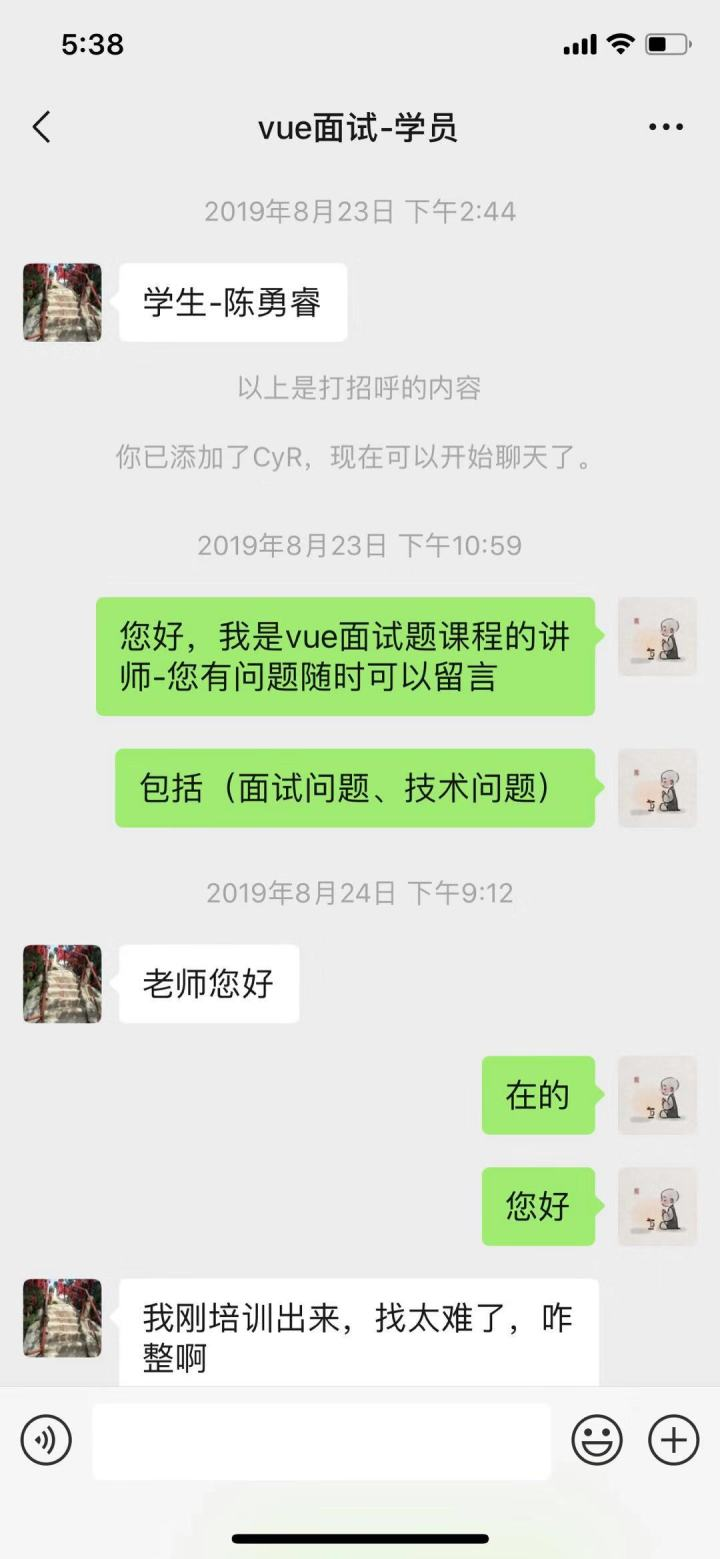Open my avatar beside 包括(面试问题、技术问题) message
The width and height of the screenshot is (720, 1559).
coord(657,788)
